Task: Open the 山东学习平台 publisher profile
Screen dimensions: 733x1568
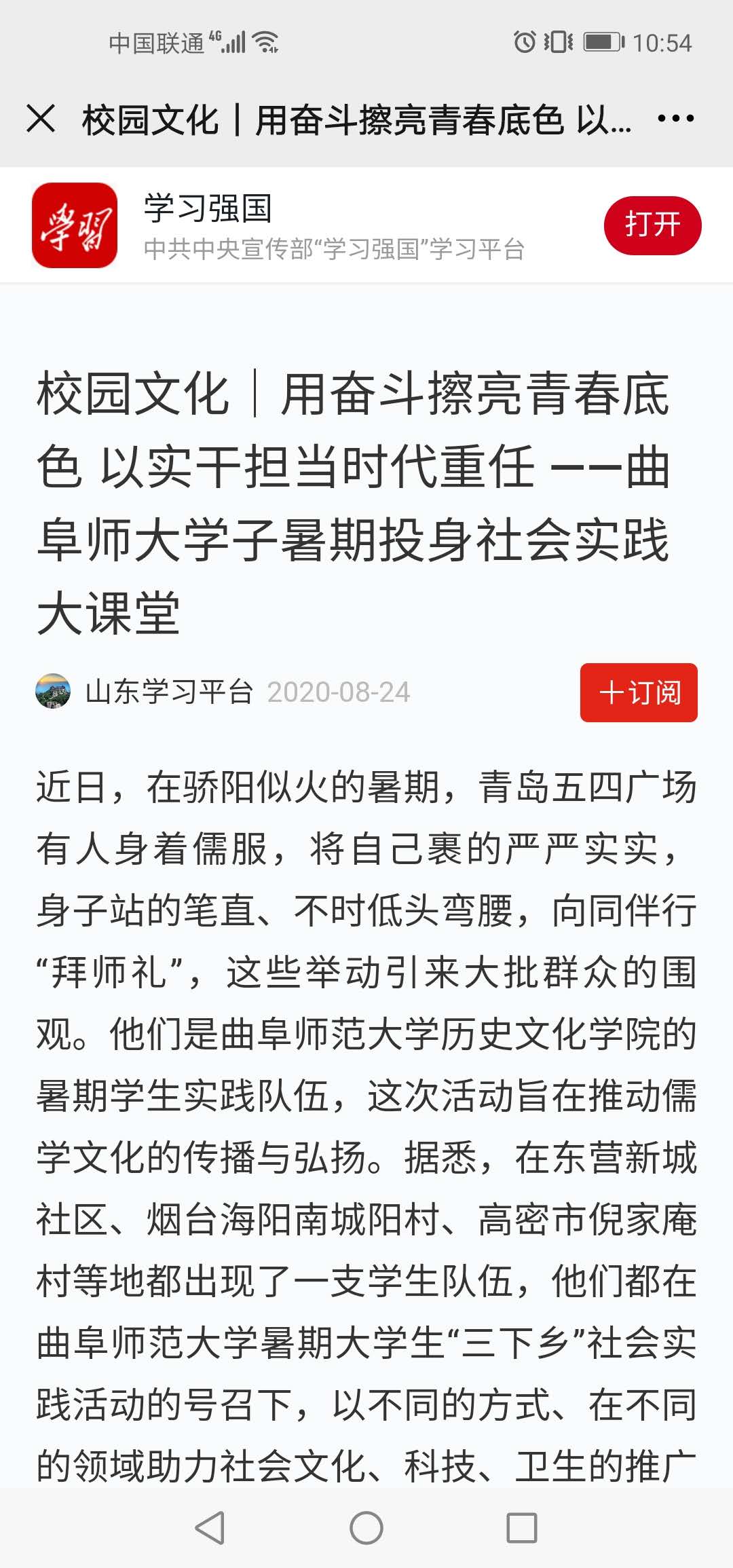Action: (168, 692)
